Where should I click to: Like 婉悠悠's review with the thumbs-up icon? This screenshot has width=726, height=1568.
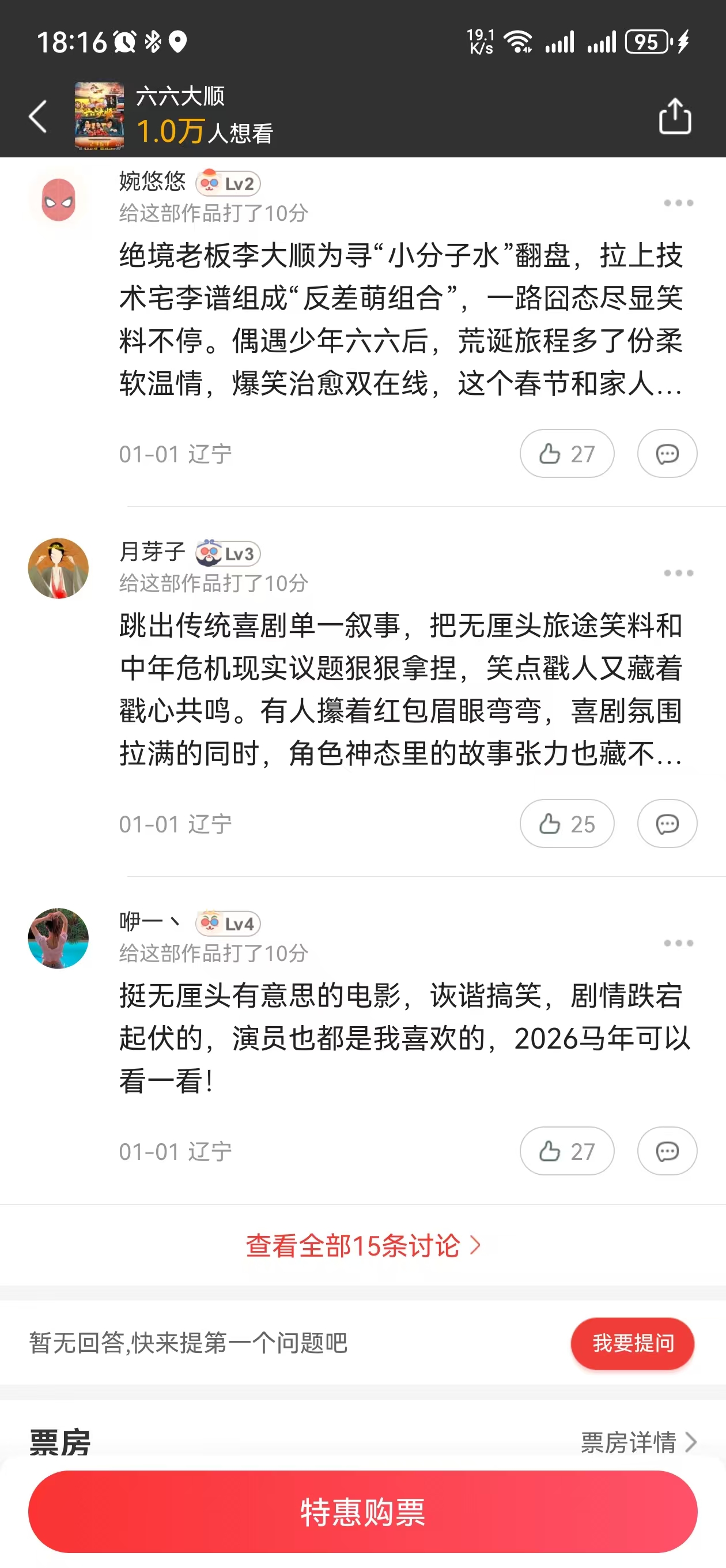click(566, 454)
